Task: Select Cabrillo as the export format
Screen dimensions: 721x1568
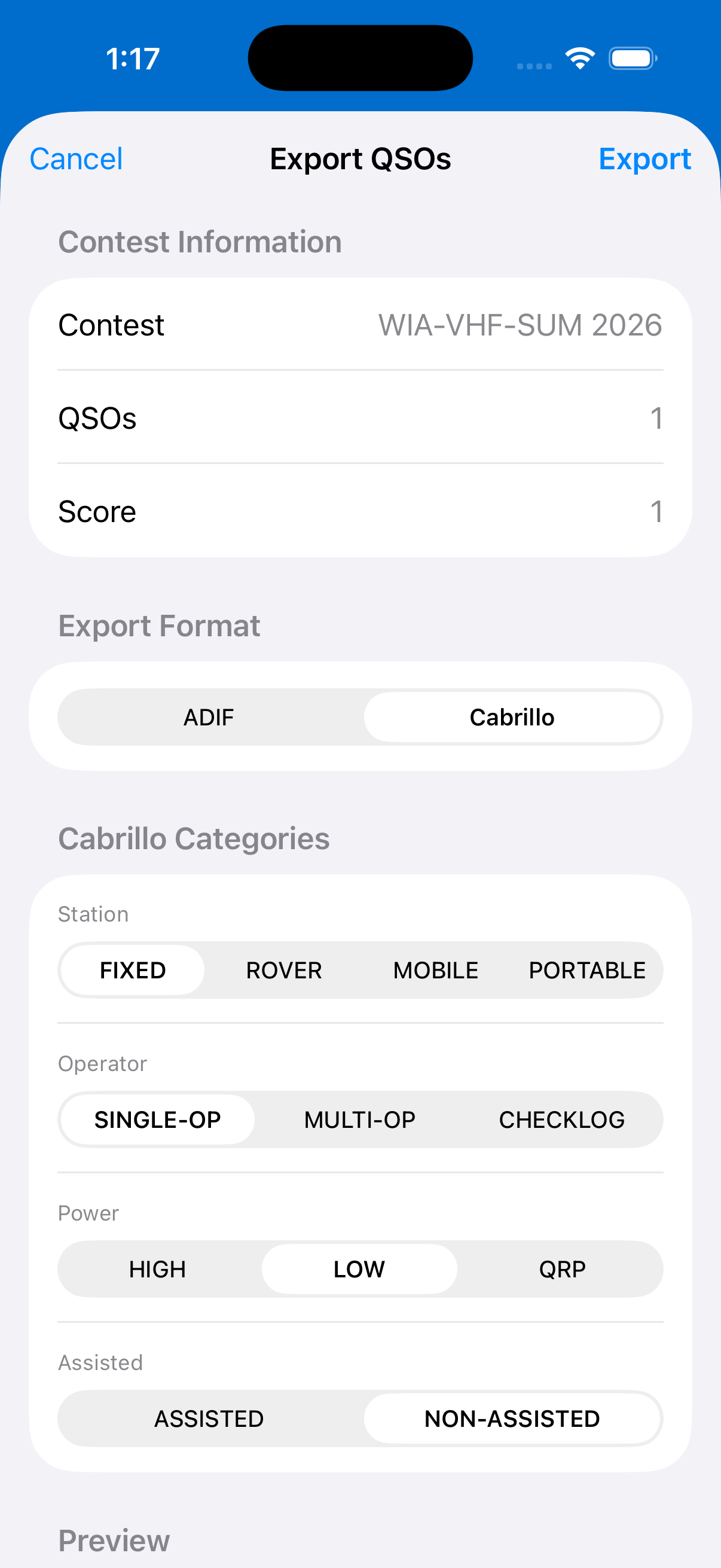Action: (512, 716)
